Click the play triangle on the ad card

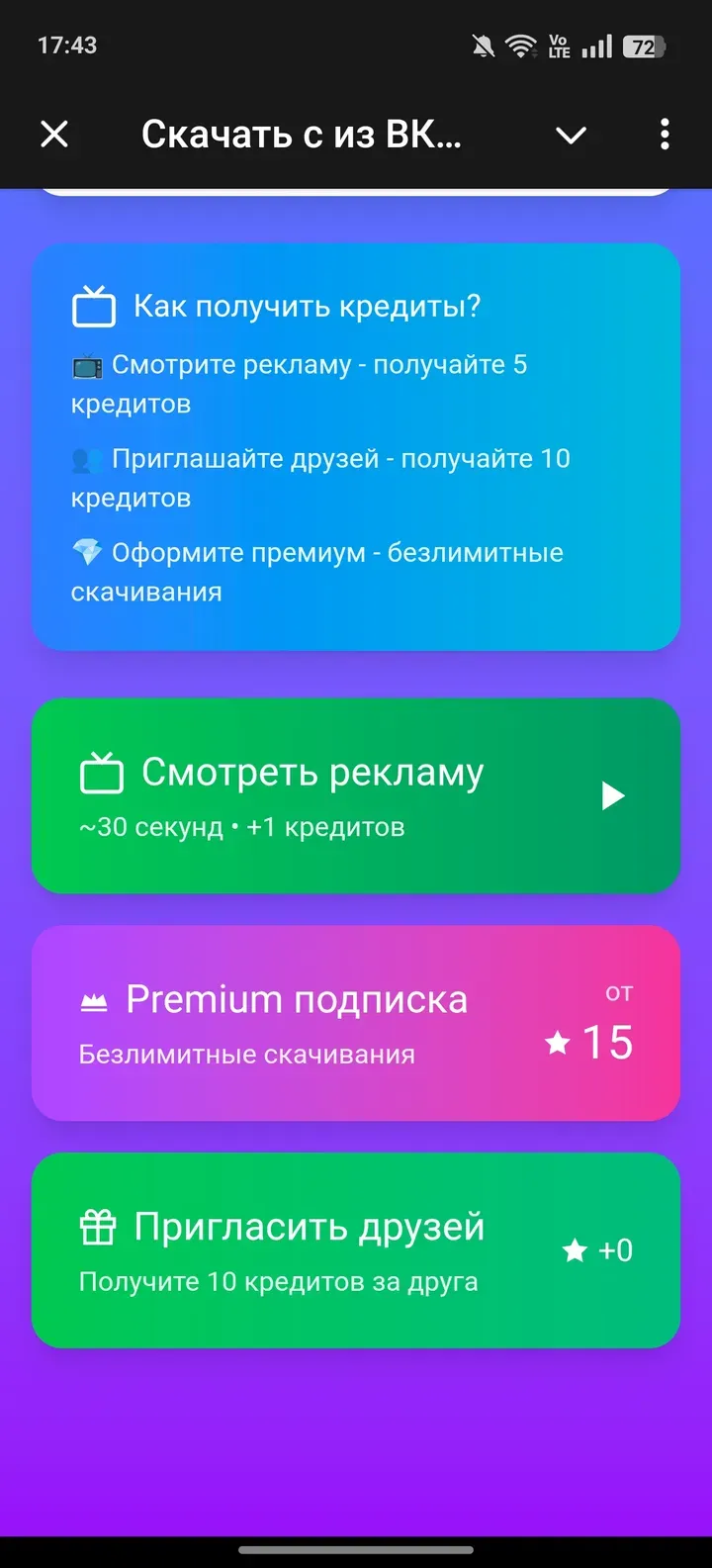(614, 794)
